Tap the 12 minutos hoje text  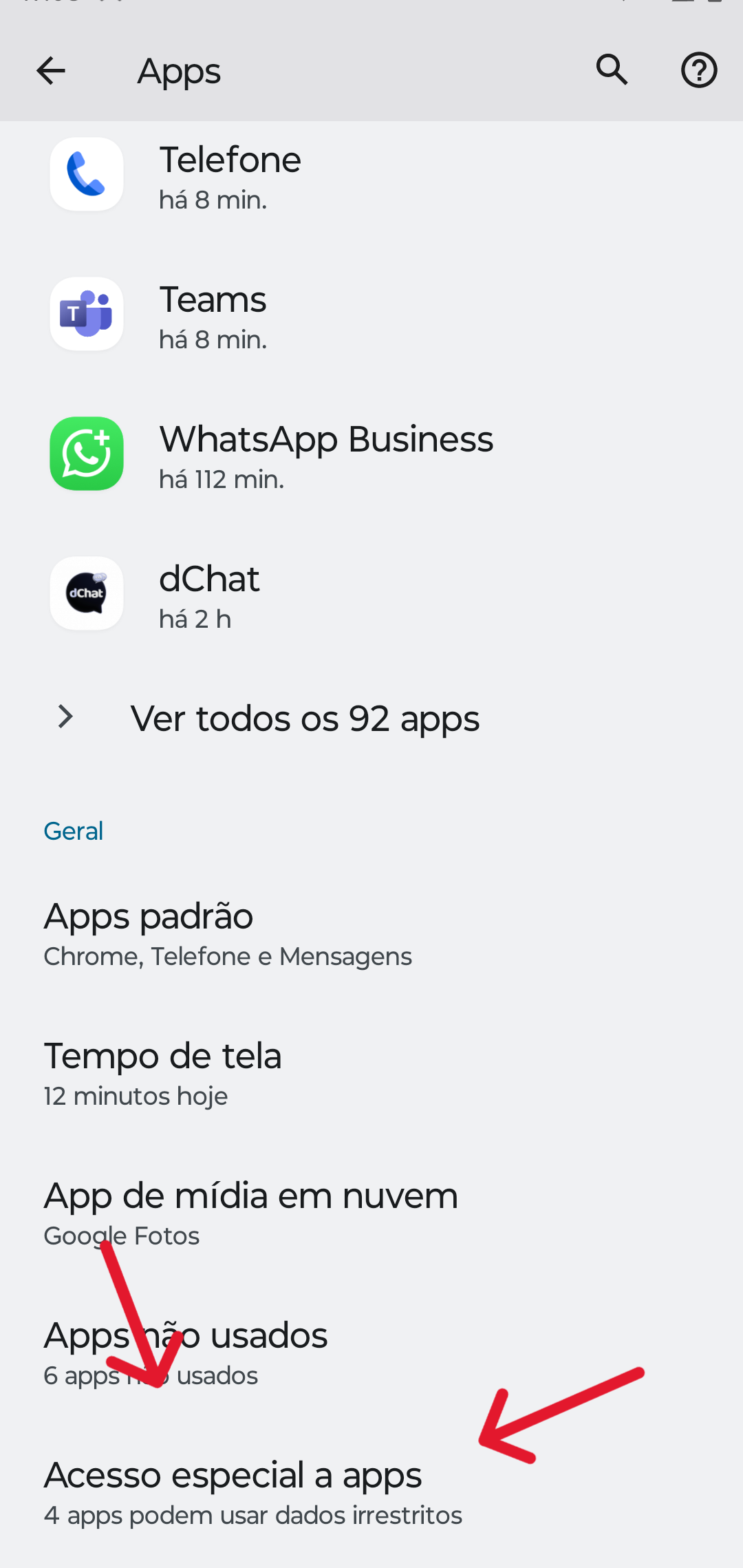(x=135, y=1096)
